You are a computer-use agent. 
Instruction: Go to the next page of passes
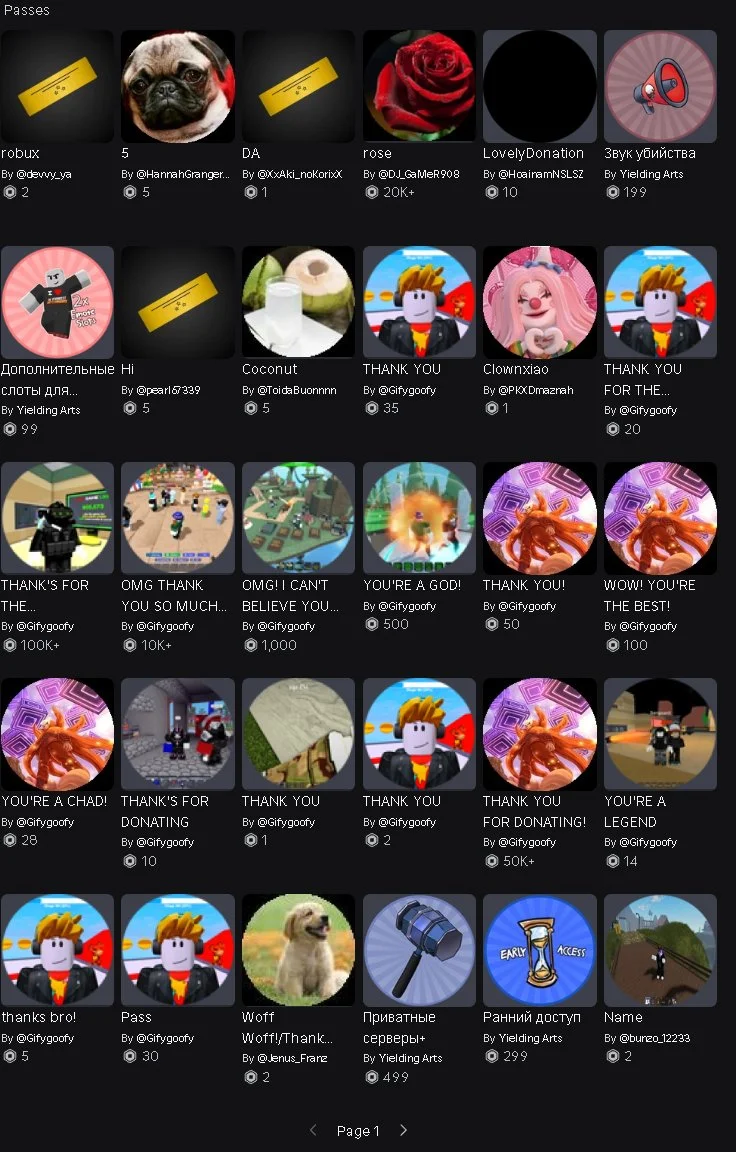click(404, 1130)
